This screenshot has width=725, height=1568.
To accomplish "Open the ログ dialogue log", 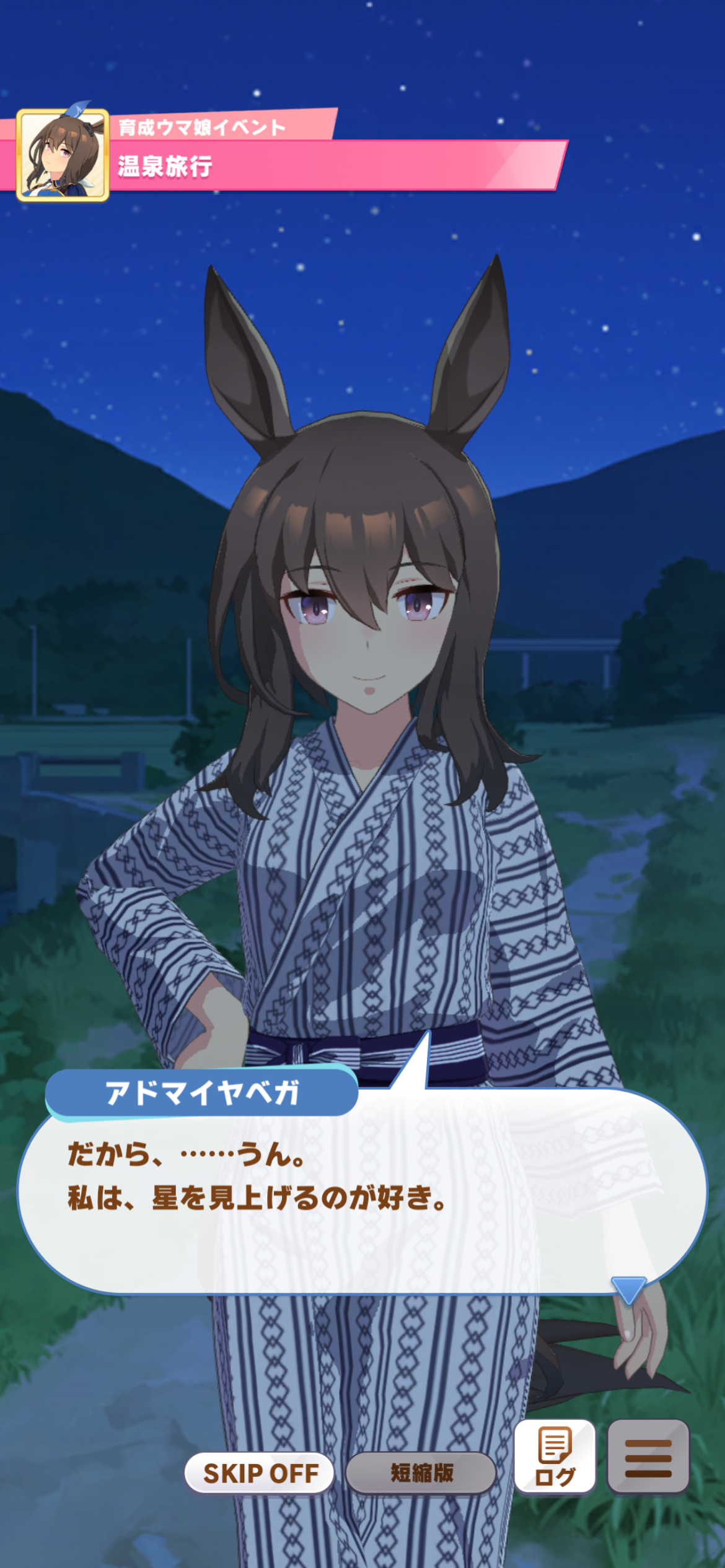I will (555, 1457).
